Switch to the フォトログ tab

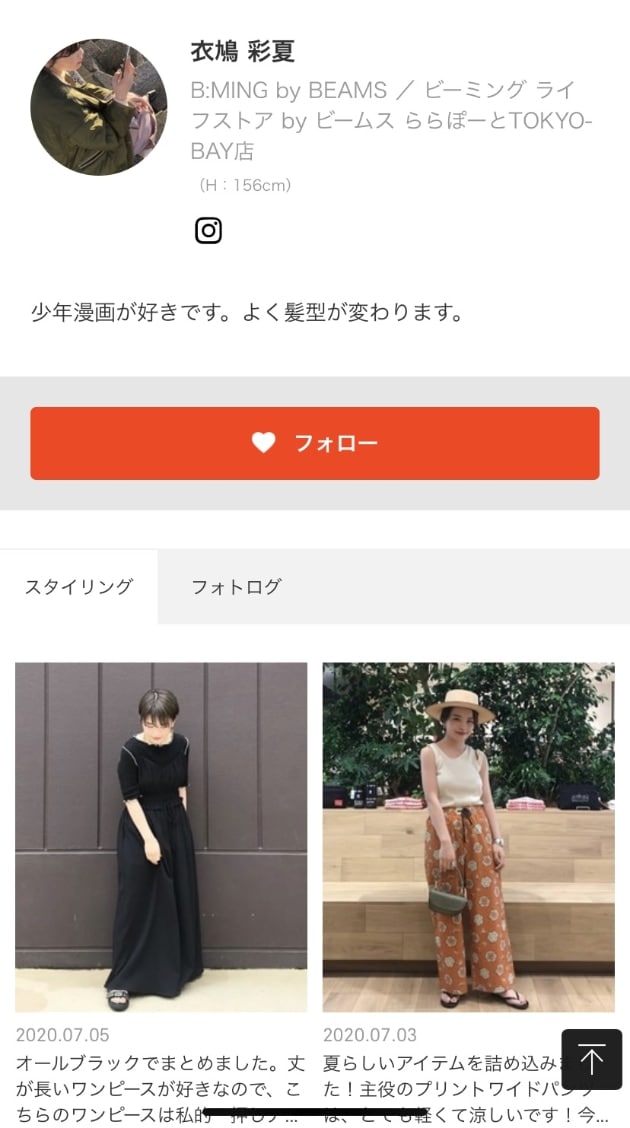236,587
